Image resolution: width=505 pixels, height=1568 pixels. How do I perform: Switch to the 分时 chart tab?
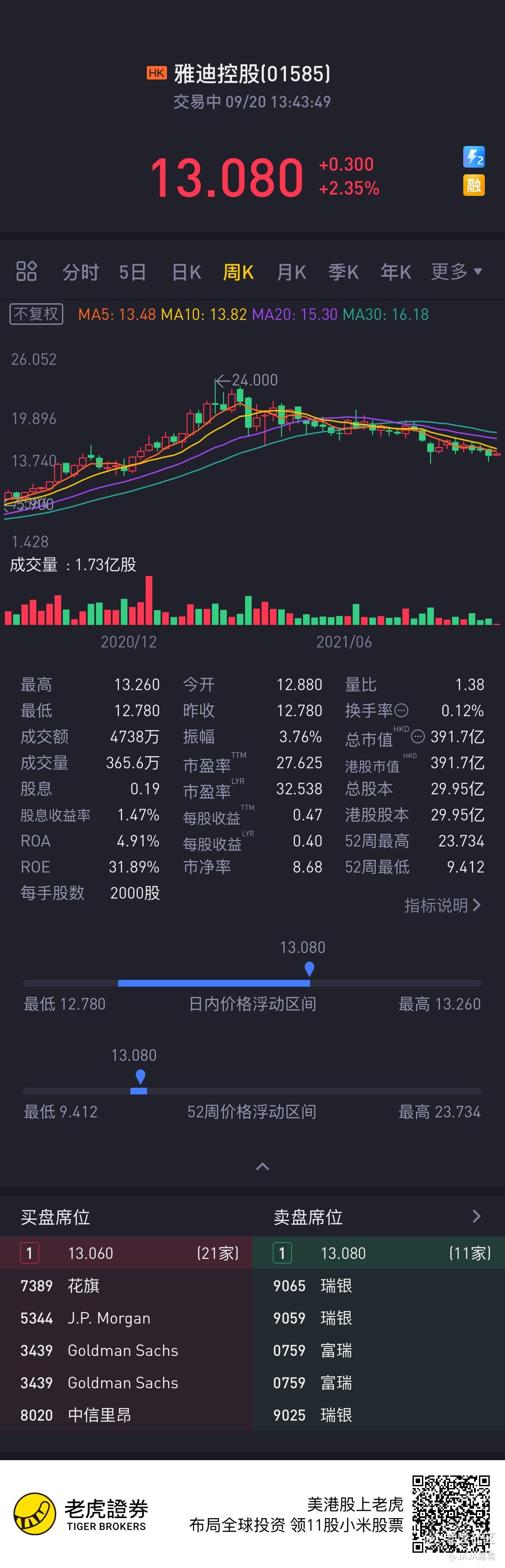pos(80,272)
